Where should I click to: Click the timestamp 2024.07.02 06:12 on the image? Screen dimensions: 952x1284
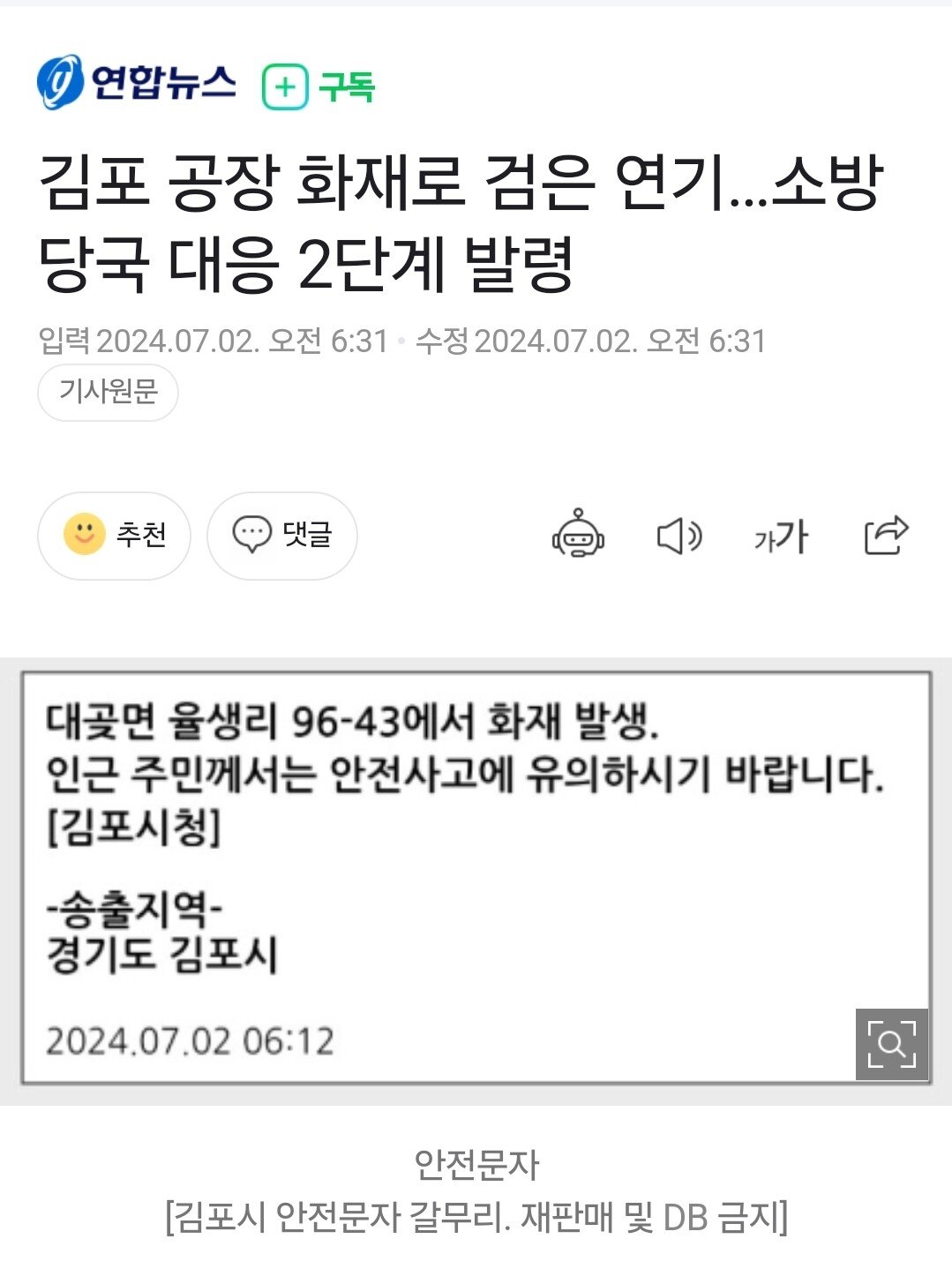coord(188,1040)
